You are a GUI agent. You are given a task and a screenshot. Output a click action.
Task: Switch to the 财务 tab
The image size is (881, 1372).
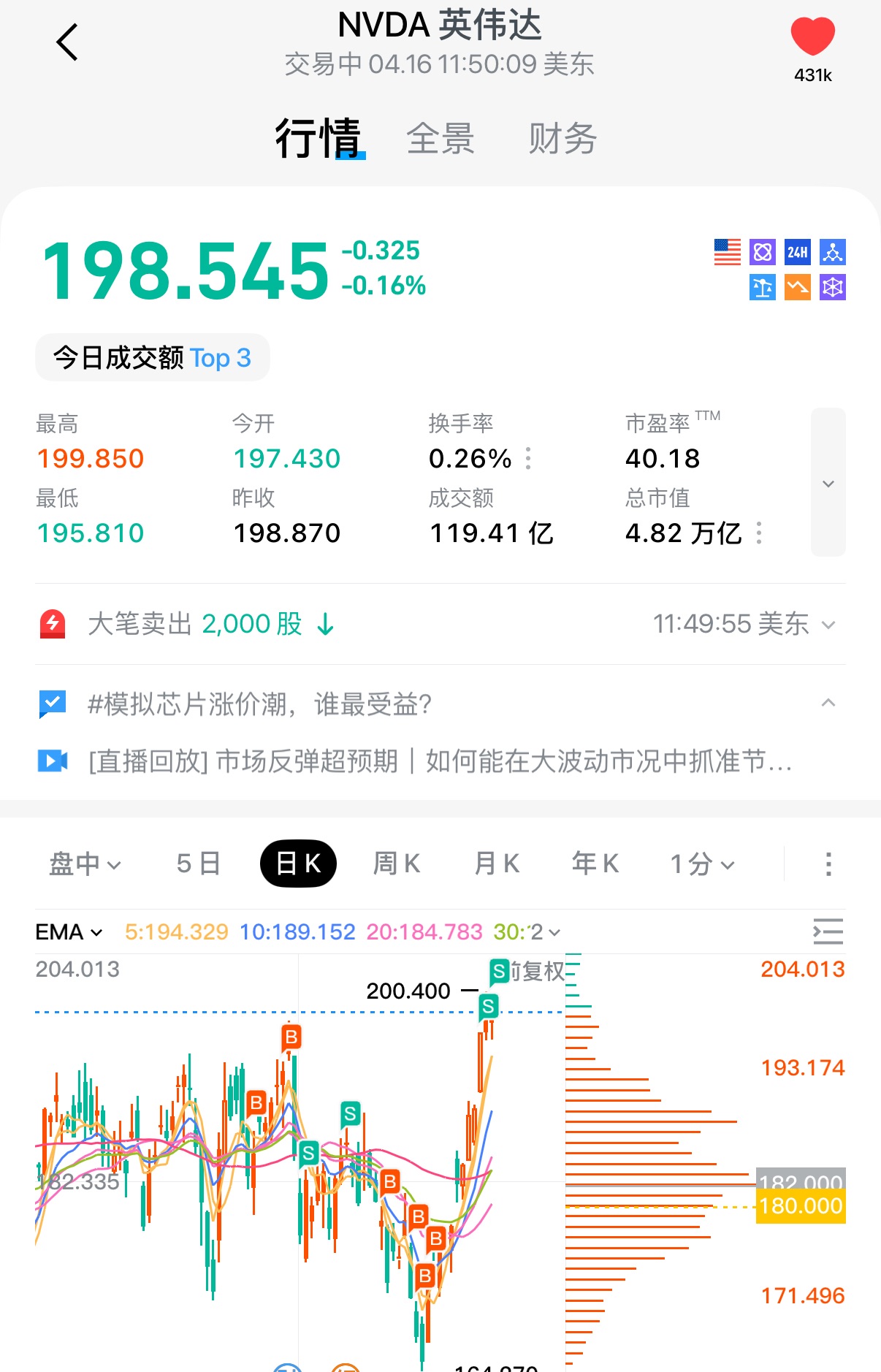[x=562, y=139]
